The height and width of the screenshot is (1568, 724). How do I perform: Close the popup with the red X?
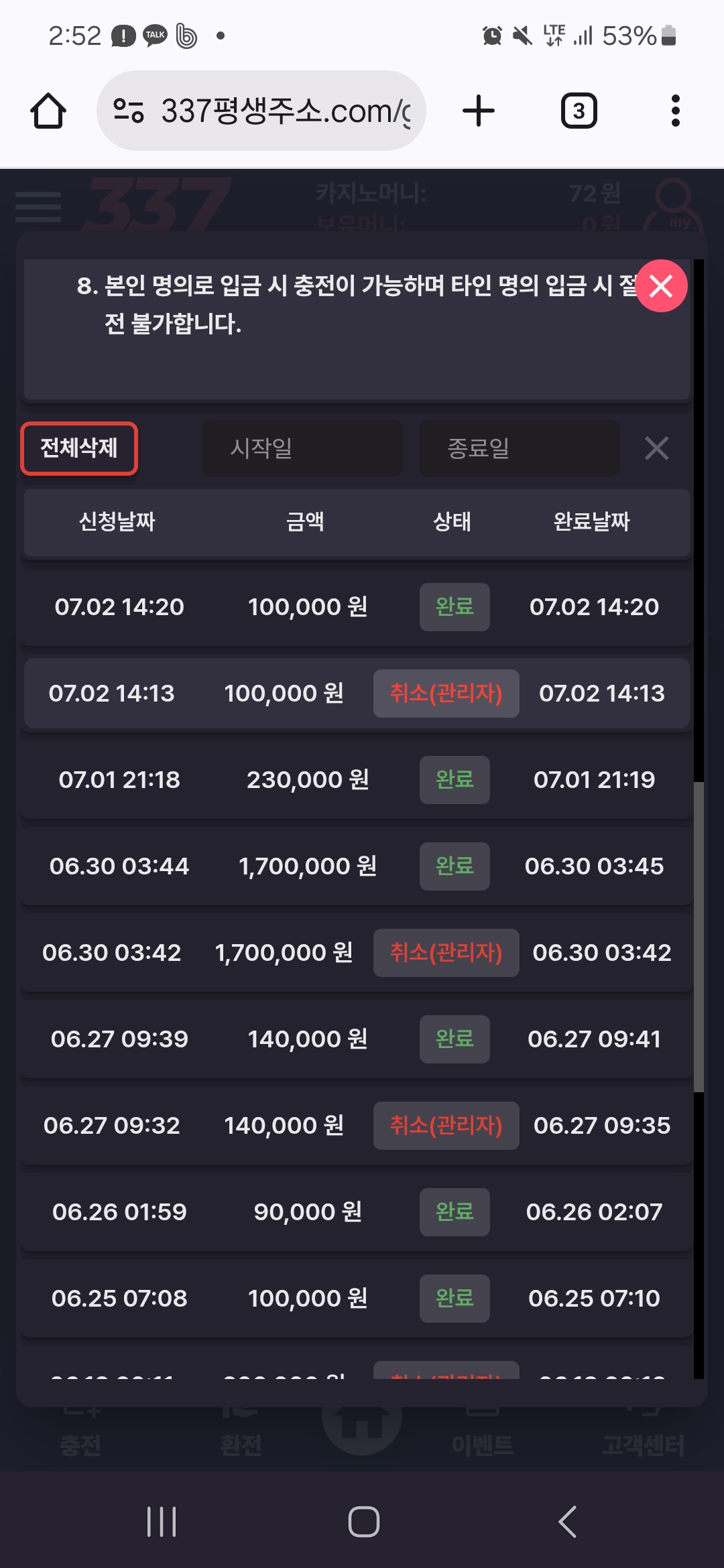pyautogui.click(x=661, y=286)
